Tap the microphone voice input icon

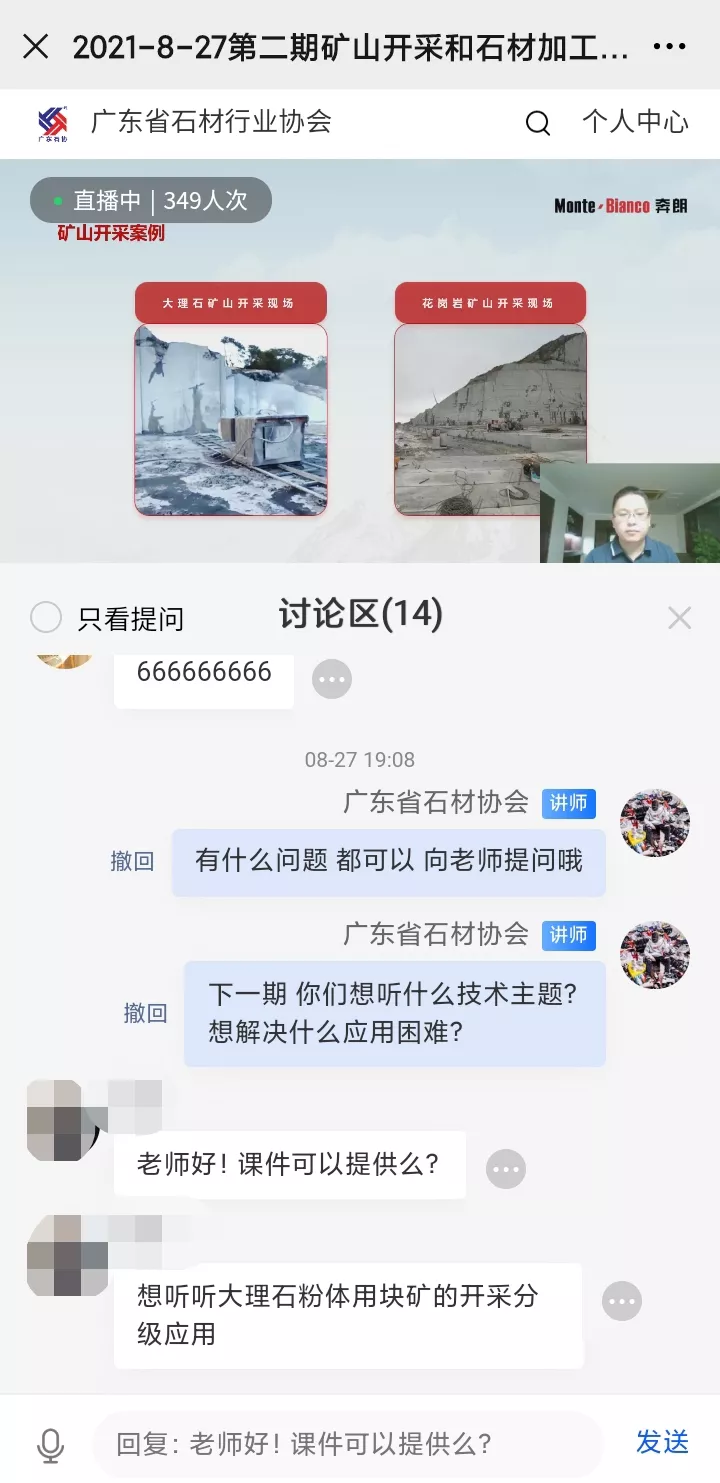click(50, 1444)
